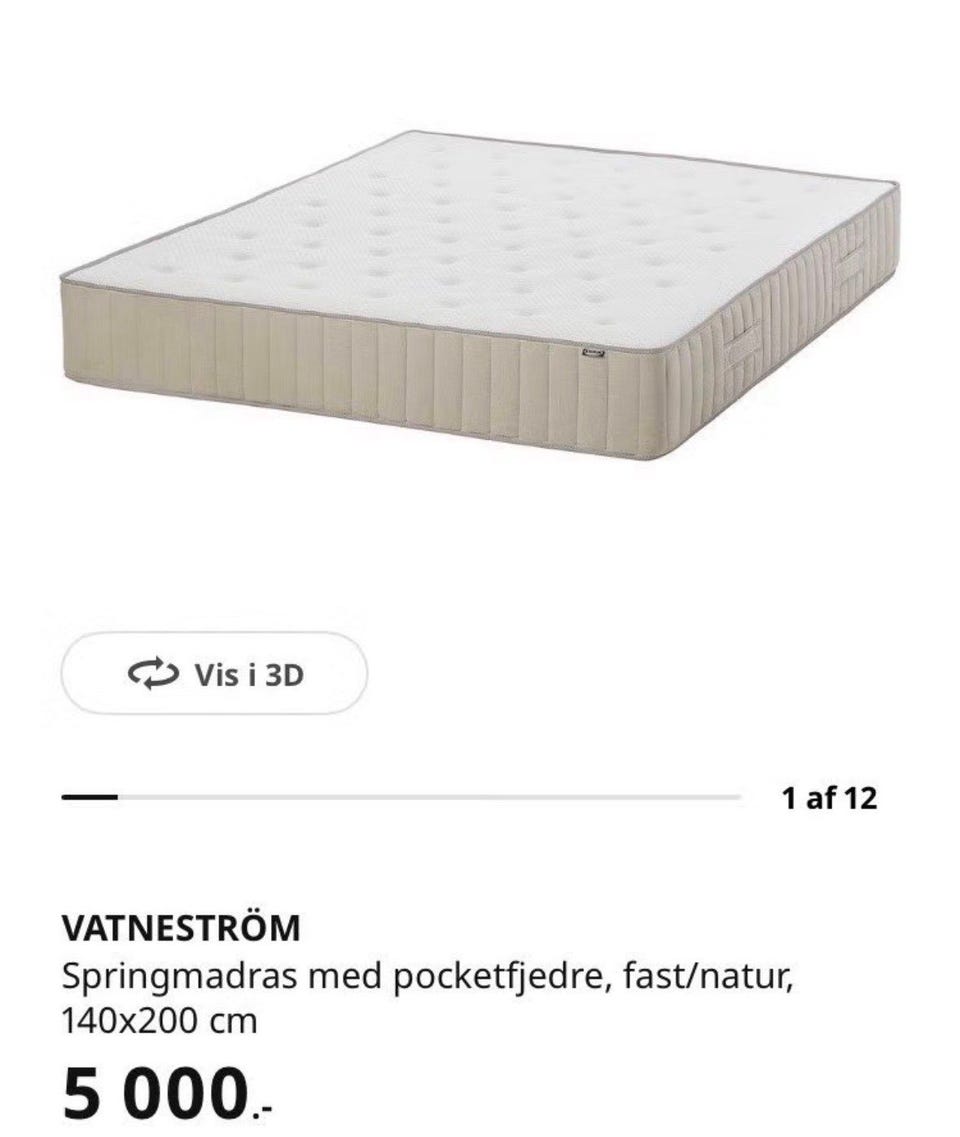Click the dark filled segment of the image progress bar
Image resolution: width=960 pixels, height=1137 pixels.
[88, 798]
